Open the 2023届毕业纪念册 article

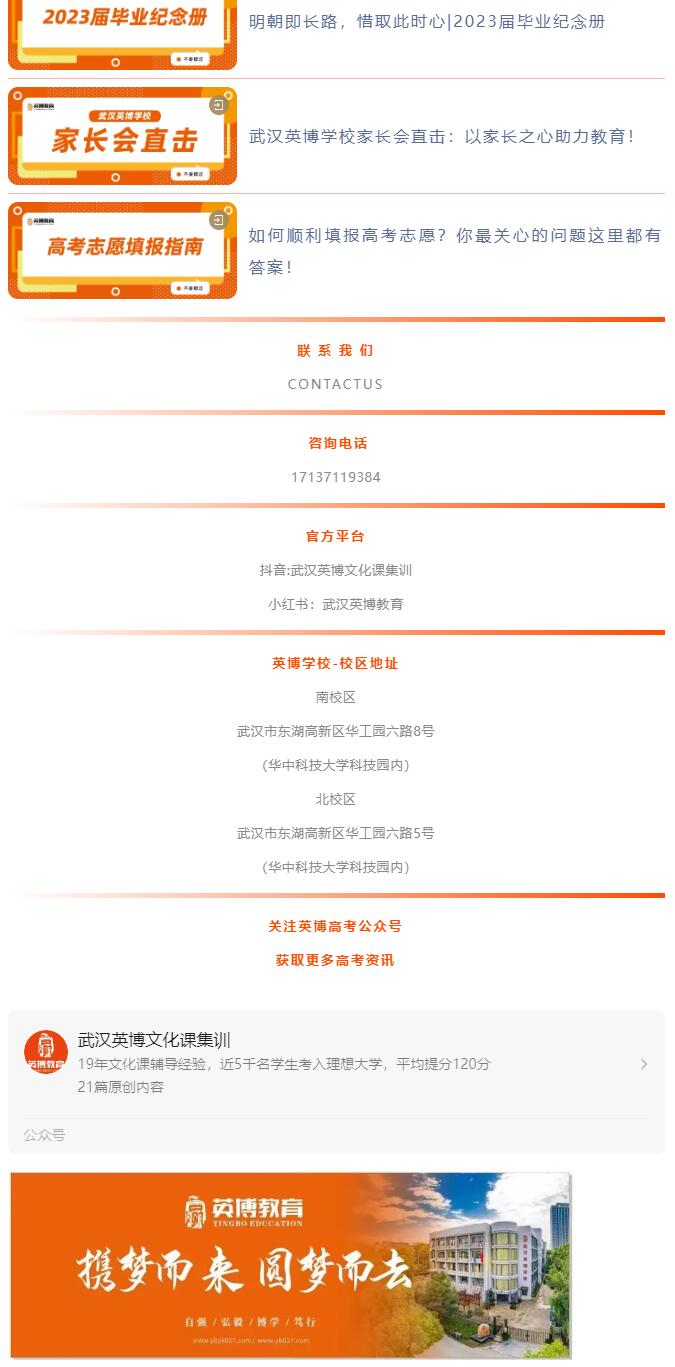click(427, 21)
